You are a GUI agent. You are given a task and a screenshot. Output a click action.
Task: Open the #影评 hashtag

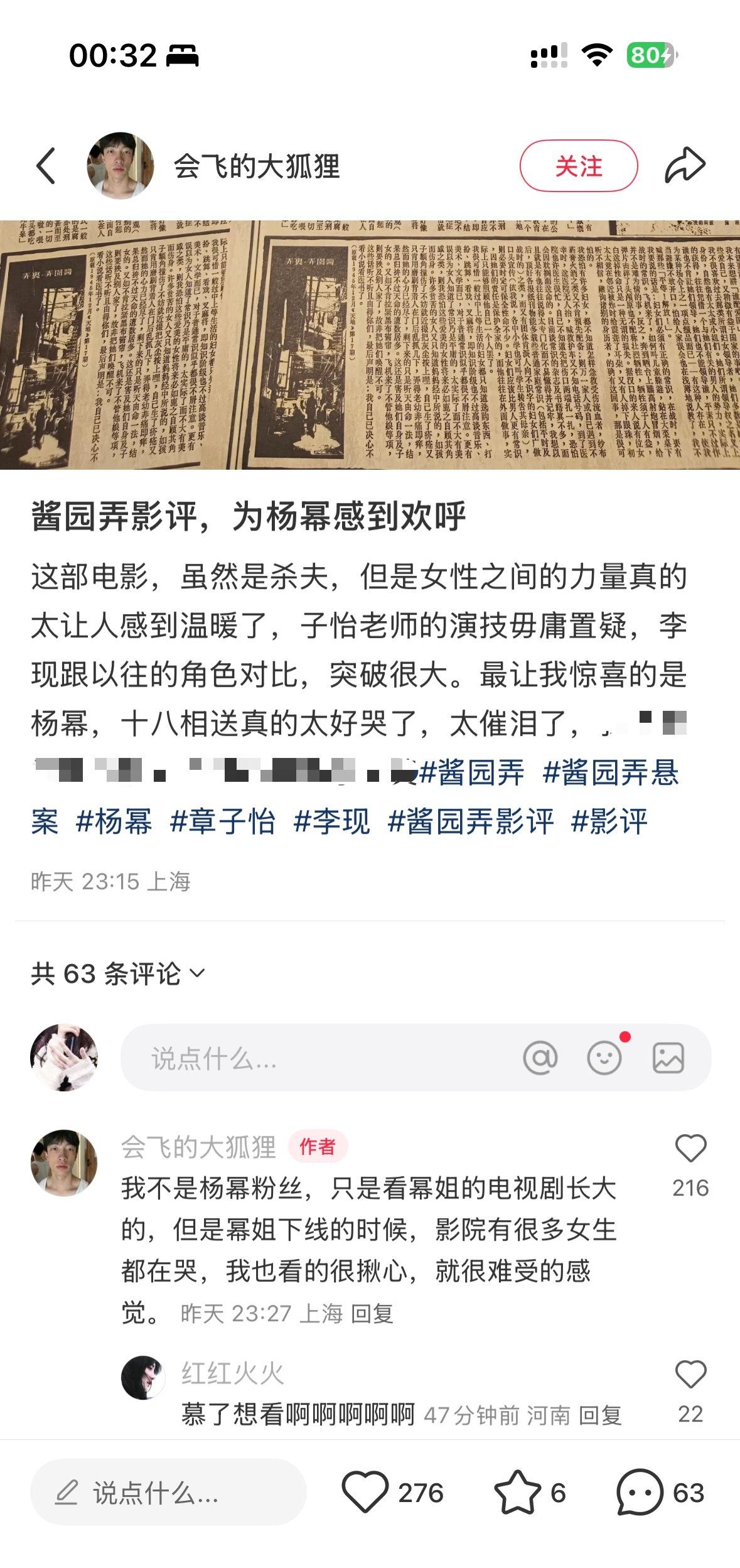click(x=609, y=821)
